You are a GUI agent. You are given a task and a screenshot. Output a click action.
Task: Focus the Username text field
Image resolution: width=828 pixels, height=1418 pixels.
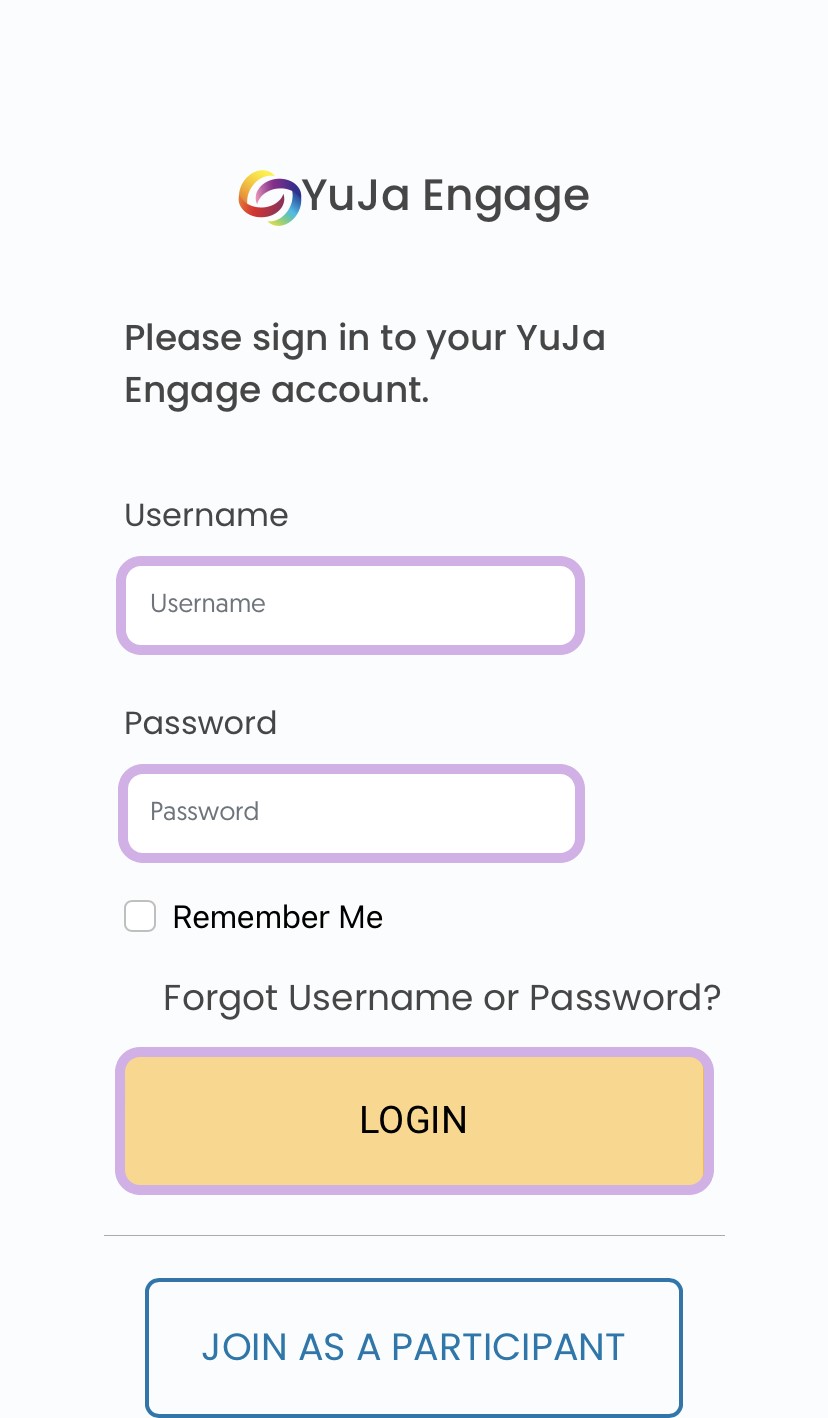click(350, 605)
